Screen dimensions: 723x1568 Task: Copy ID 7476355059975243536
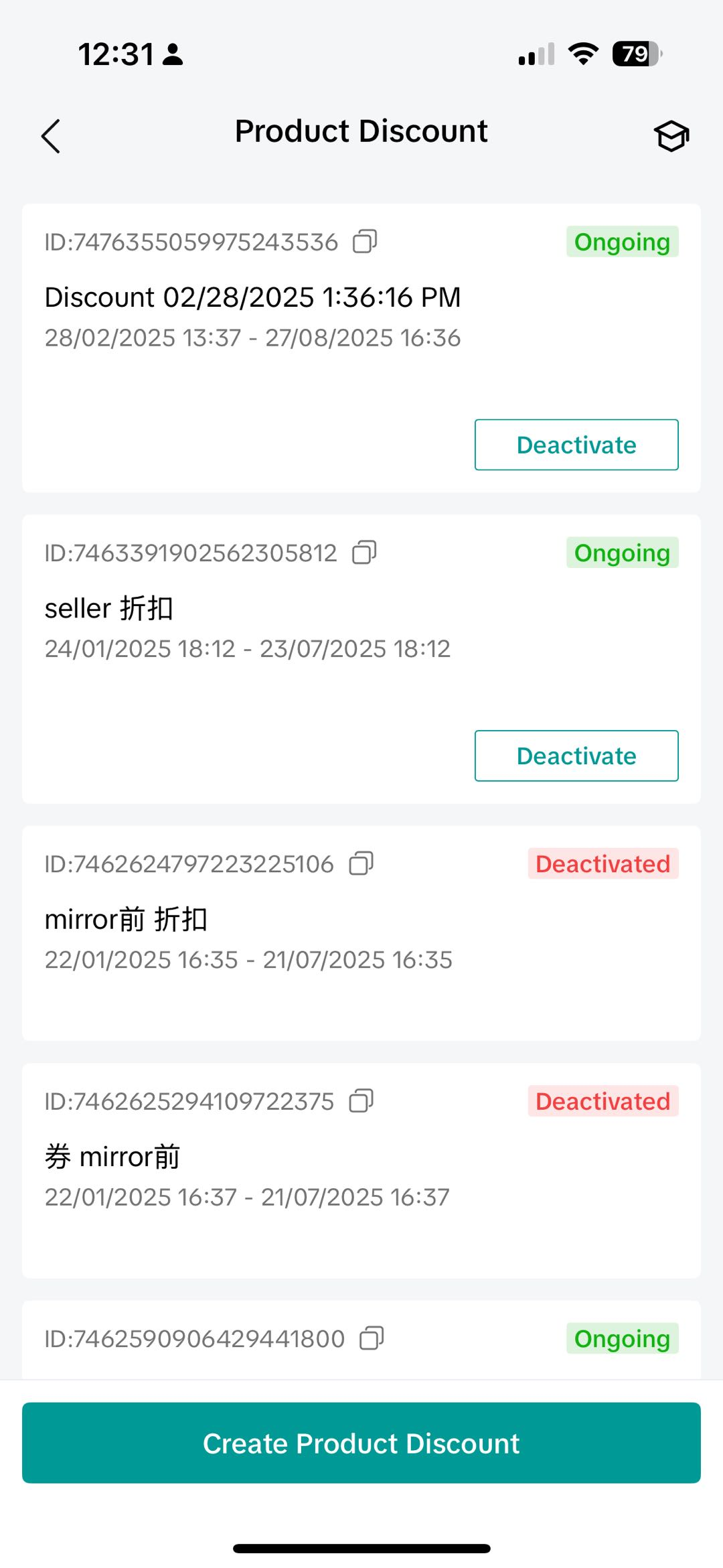(x=365, y=241)
